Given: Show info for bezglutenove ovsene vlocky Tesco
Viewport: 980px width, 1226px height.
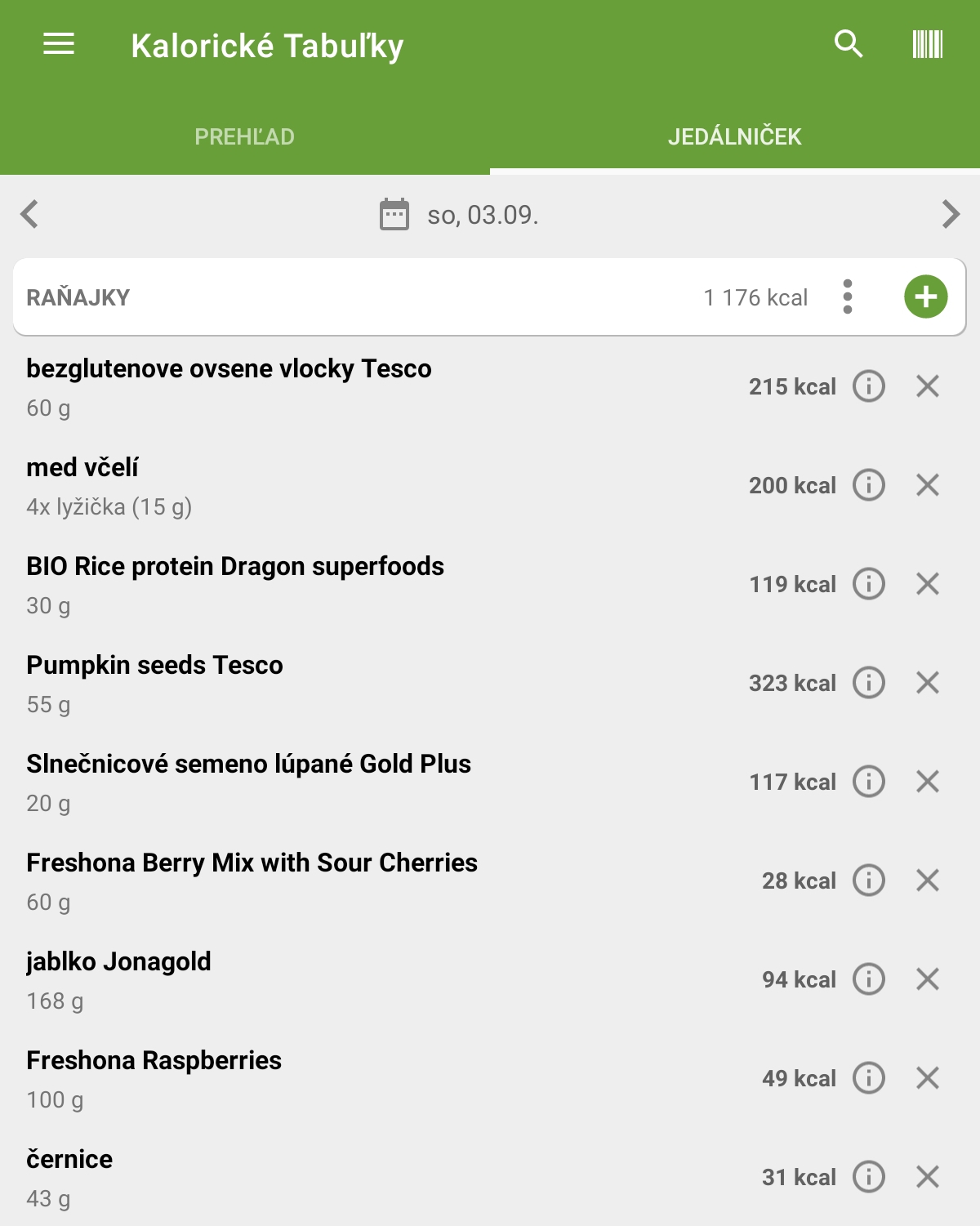Looking at the screenshot, I should [869, 386].
